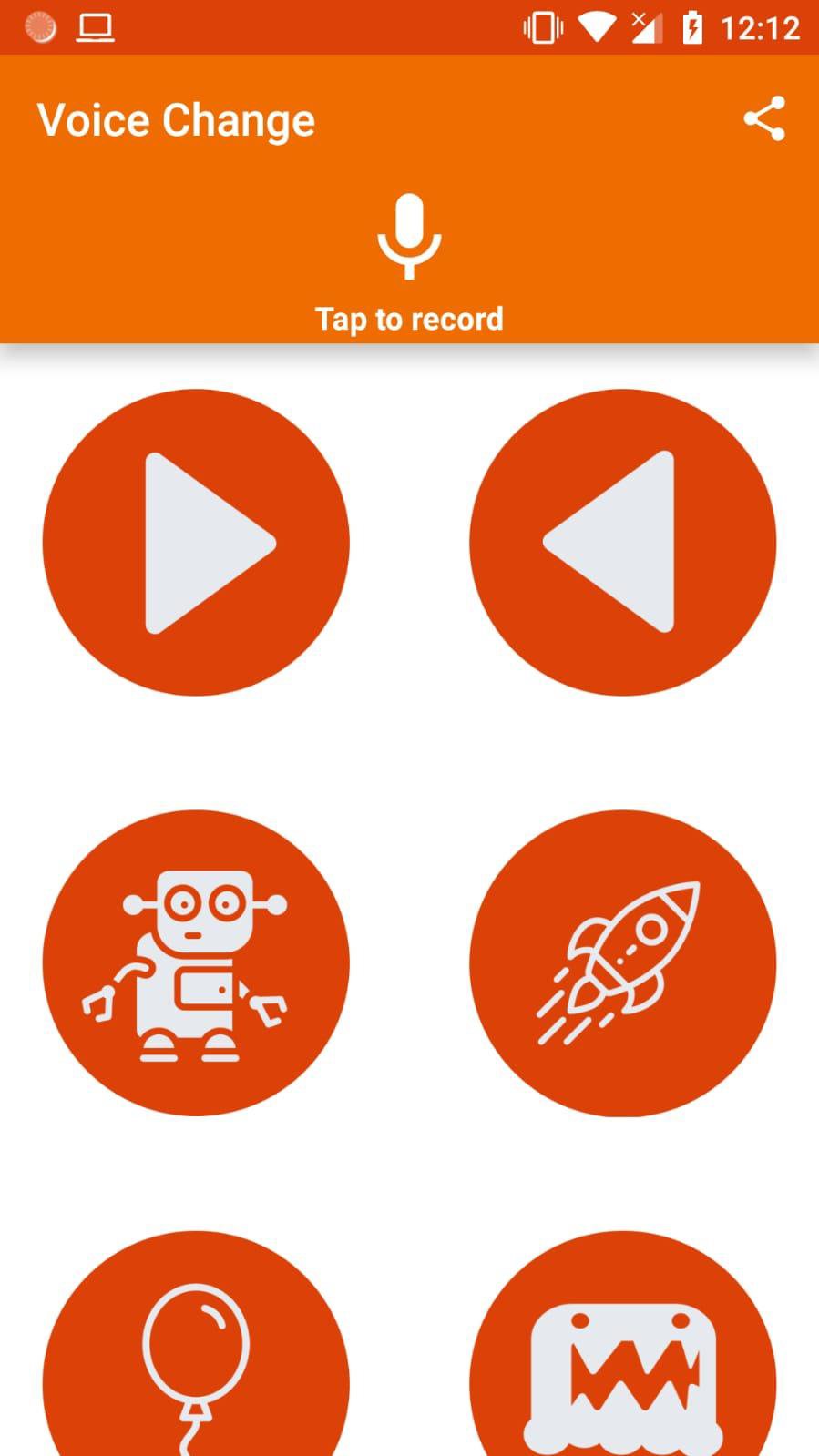Tap the clock showing 12:12
Image resolution: width=819 pixels, height=1456 pixels.
click(762, 26)
